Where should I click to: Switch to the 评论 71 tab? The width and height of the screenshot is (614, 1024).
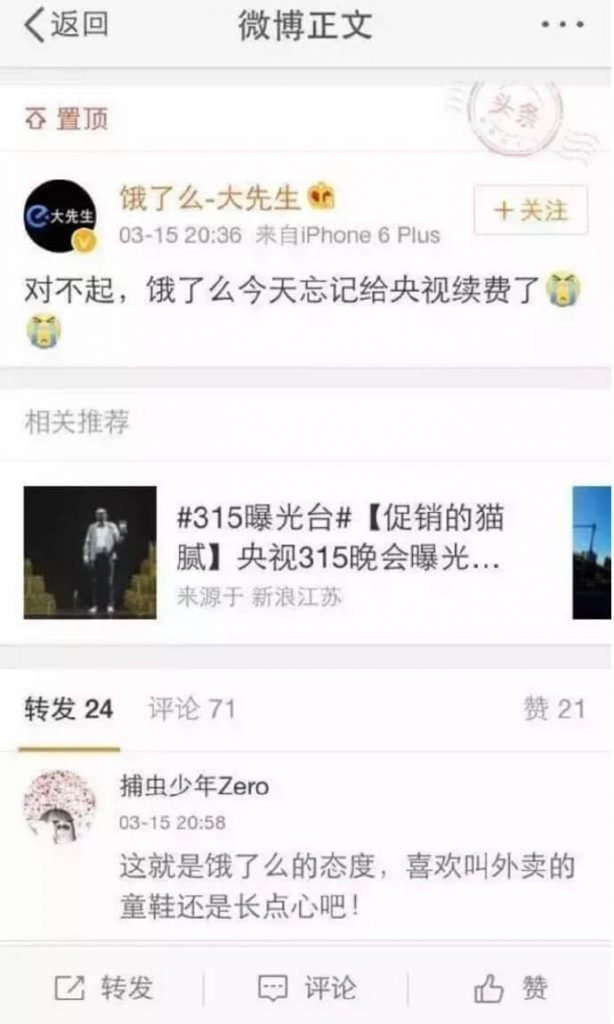click(192, 710)
